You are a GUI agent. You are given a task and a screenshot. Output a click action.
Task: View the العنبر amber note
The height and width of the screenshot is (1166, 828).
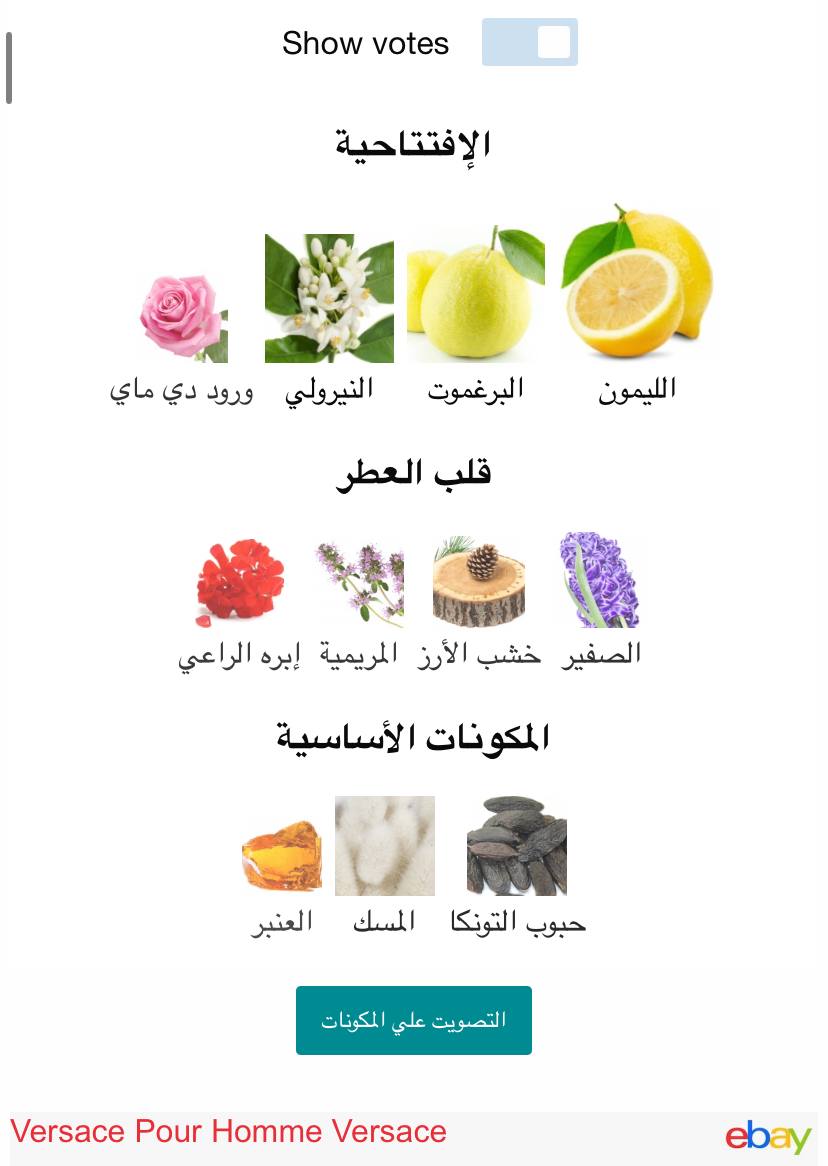[x=282, y=855]
